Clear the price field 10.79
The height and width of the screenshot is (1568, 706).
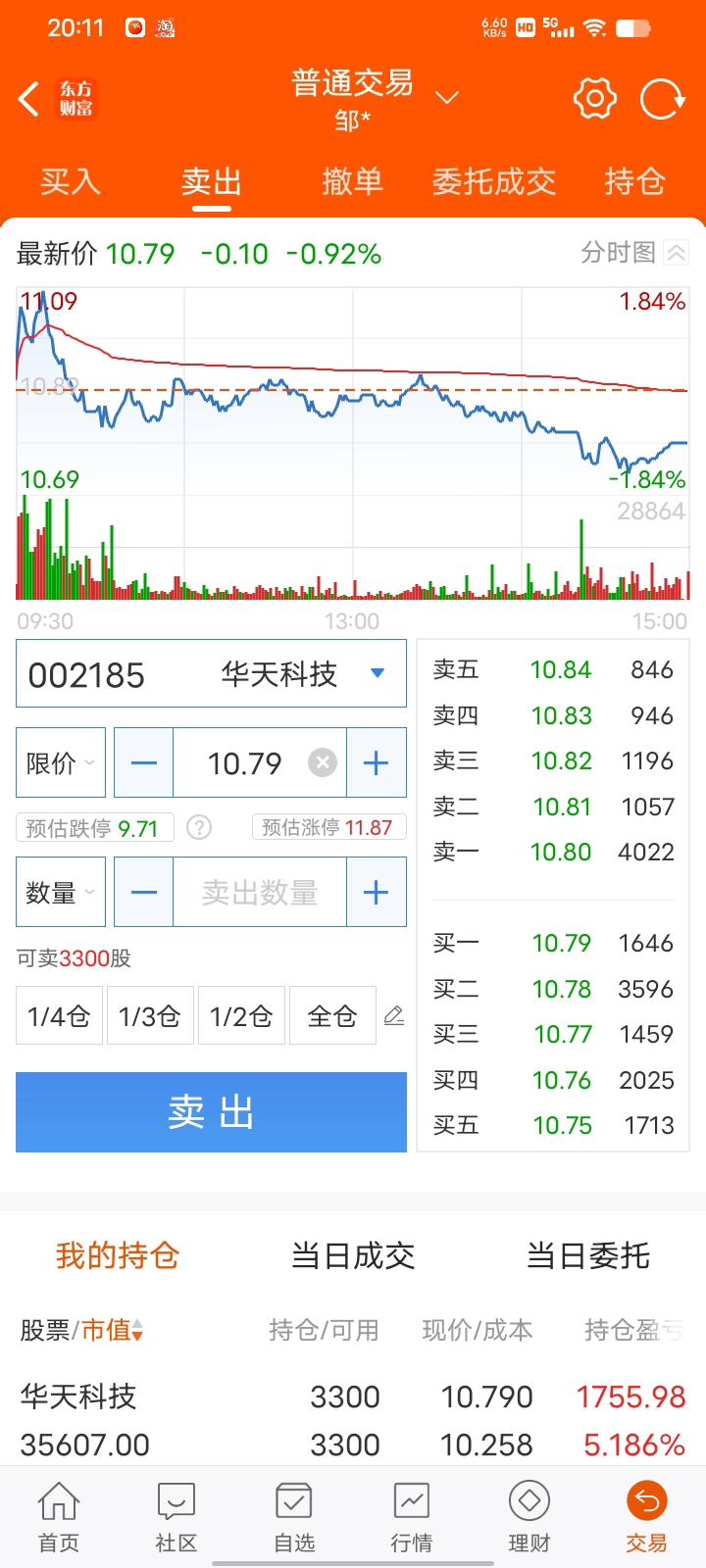323,762
